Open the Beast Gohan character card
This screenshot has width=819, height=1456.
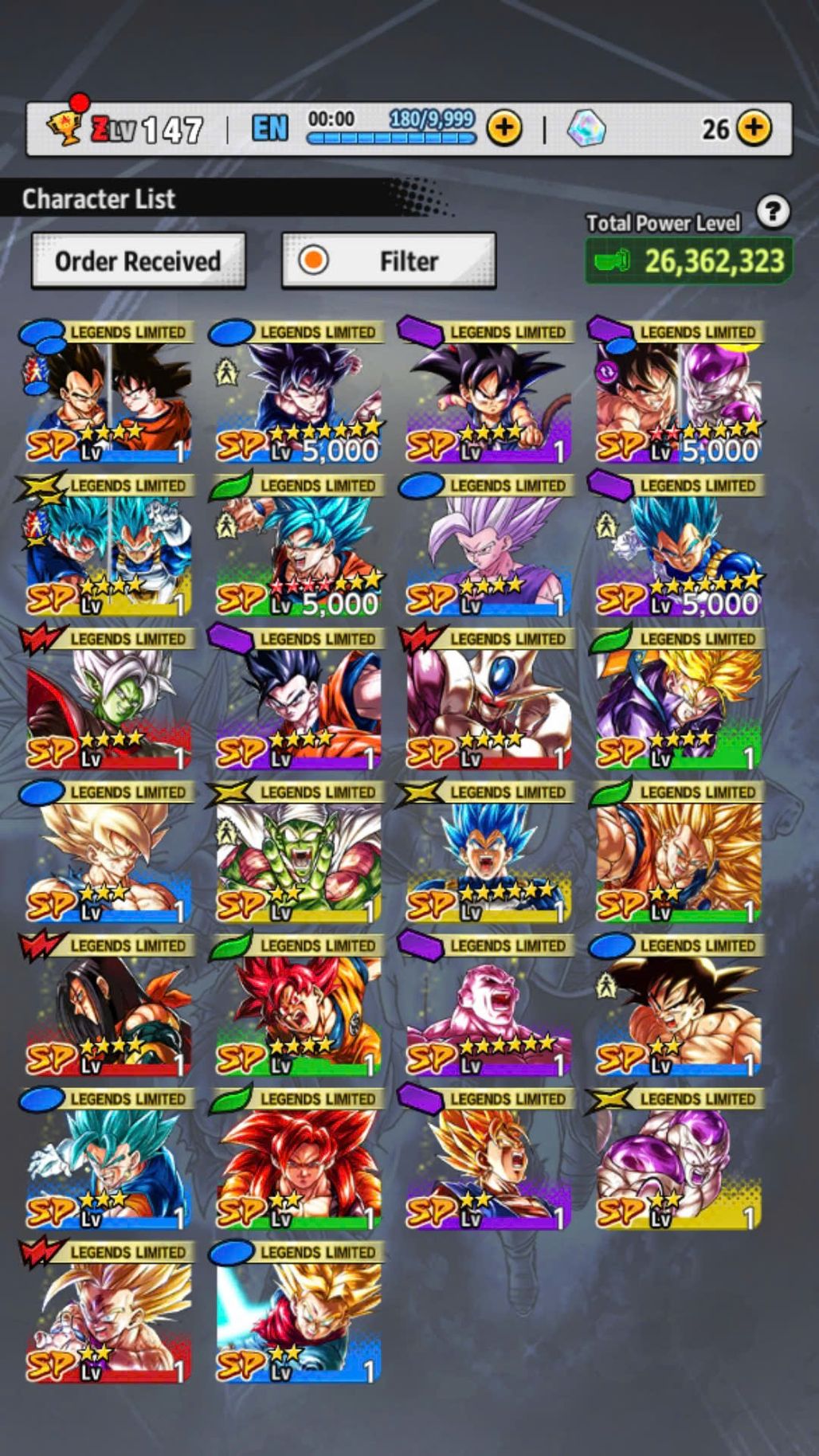tap(488, 548)
